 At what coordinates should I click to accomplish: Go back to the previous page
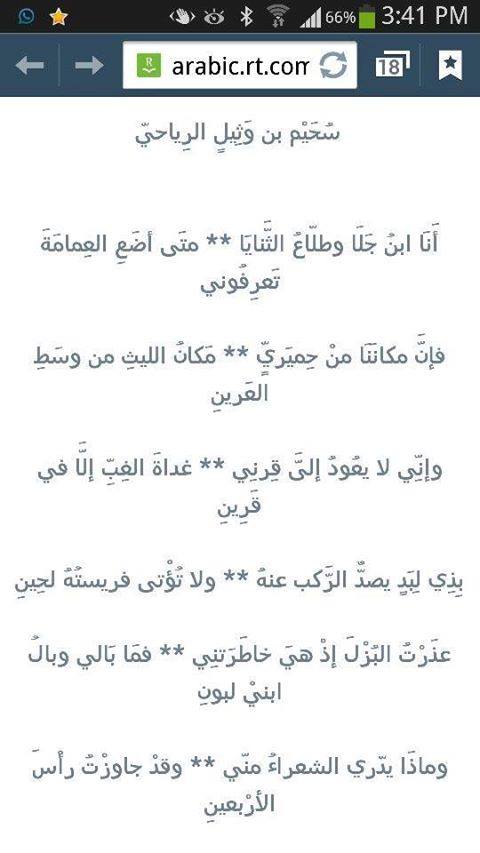pyautogui.click(x=30, y=65)
